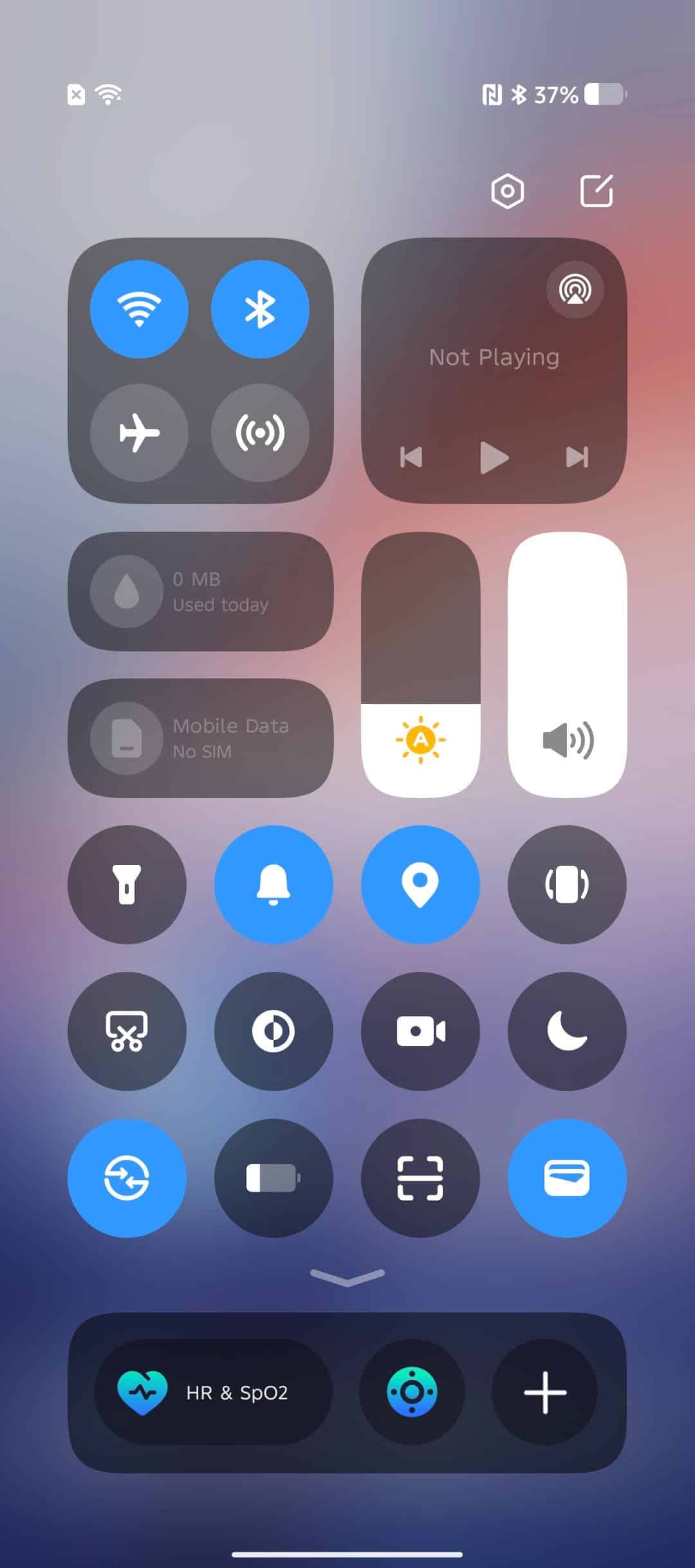Viewport: 695px width, 1568px height.
Task: Turn off Wi-Fi
Action: [139, 309]
